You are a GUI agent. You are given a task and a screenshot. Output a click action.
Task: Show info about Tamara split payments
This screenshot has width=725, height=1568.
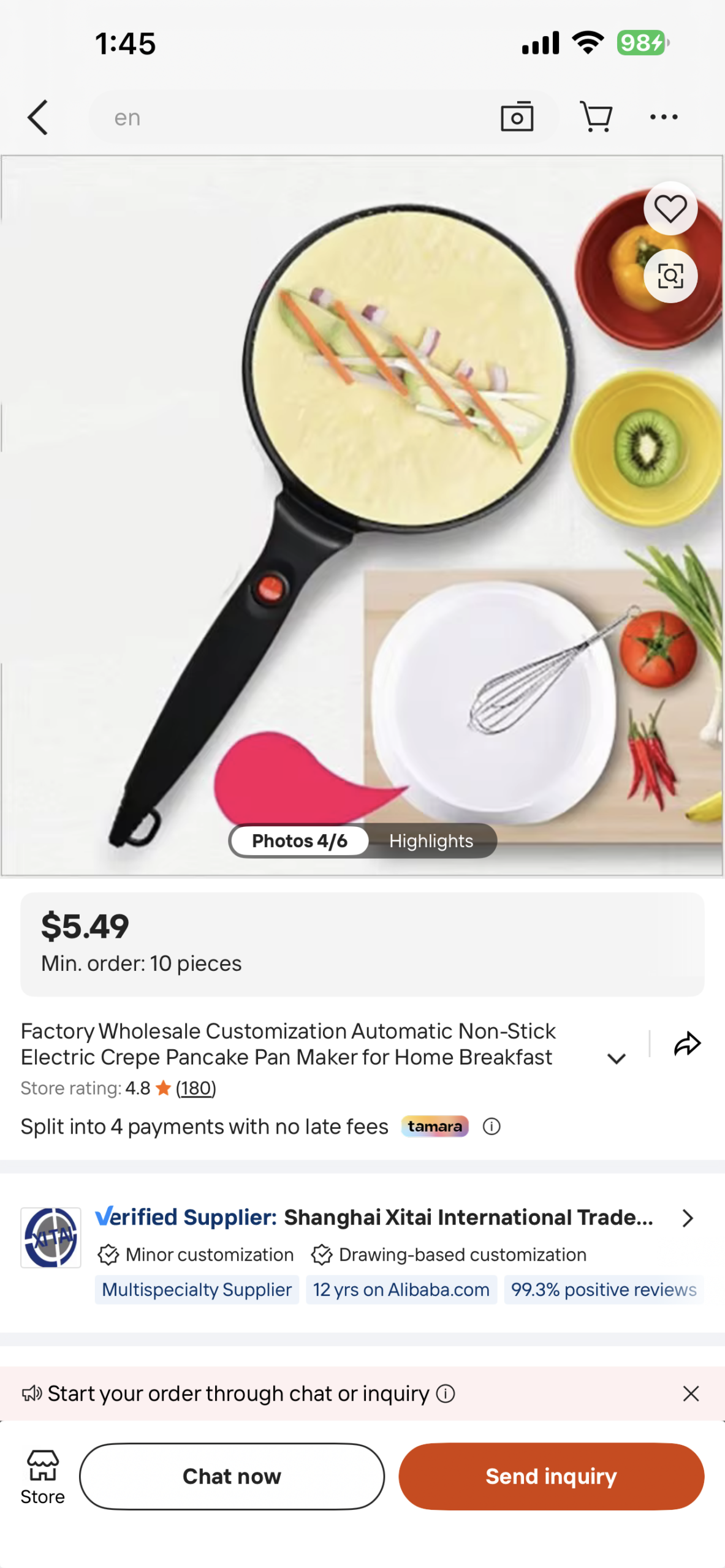click(x=492, y=1126)
